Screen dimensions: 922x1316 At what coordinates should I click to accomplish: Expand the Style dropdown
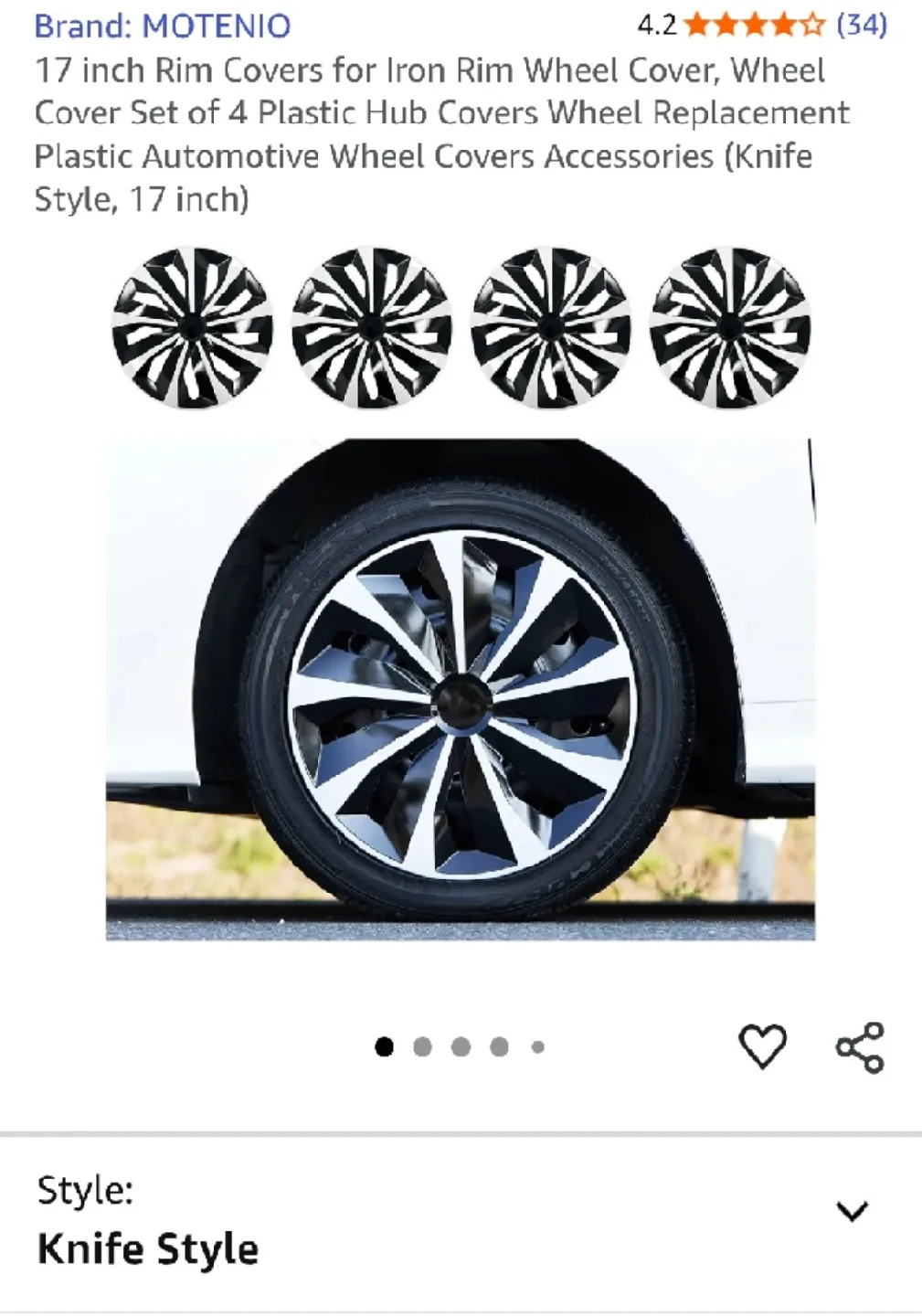[x=852, y=1212]
